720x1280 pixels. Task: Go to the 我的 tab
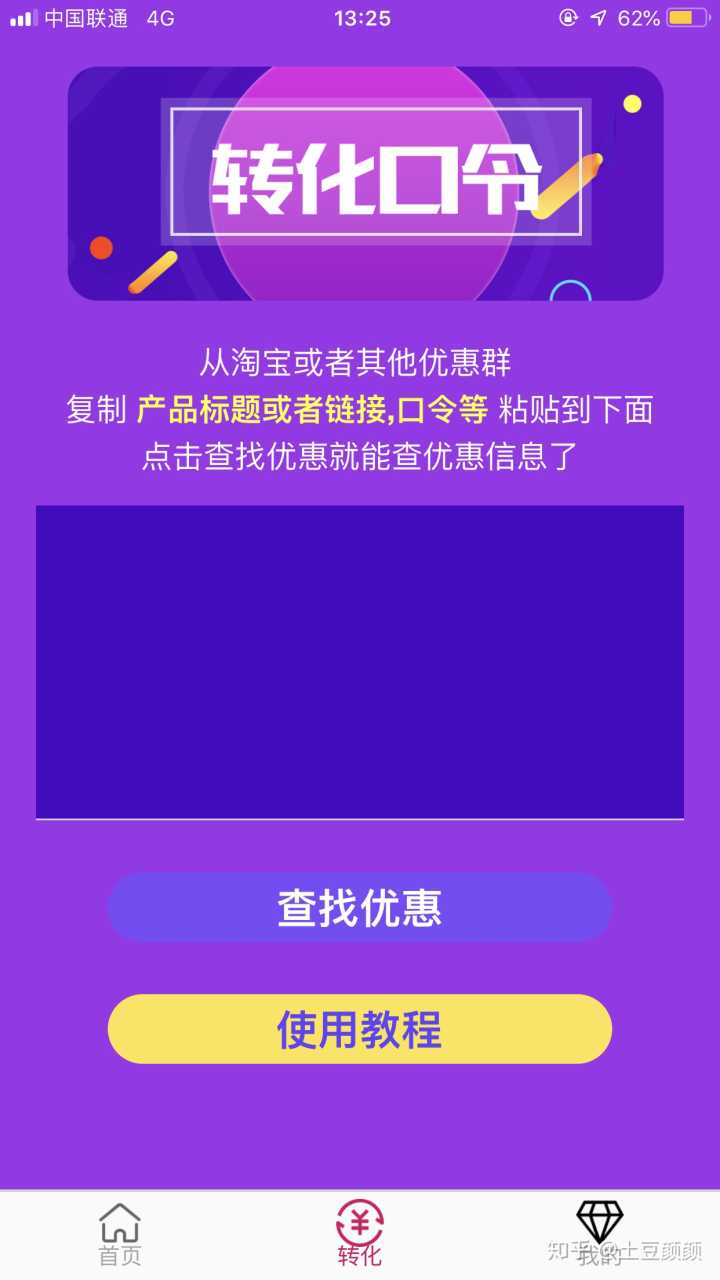click(599, 1234)
